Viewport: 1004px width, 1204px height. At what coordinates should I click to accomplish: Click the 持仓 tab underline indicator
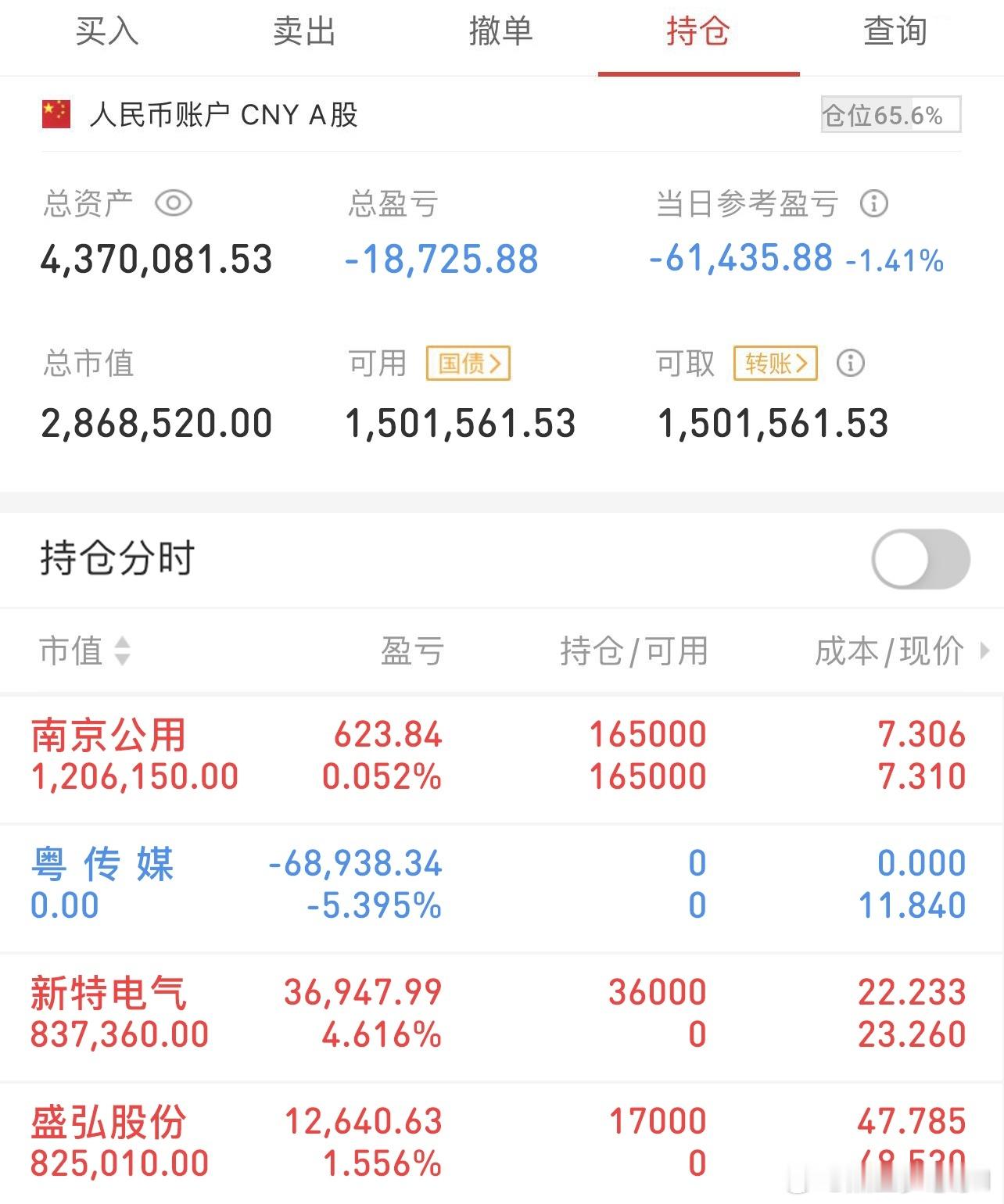[698, 72]
